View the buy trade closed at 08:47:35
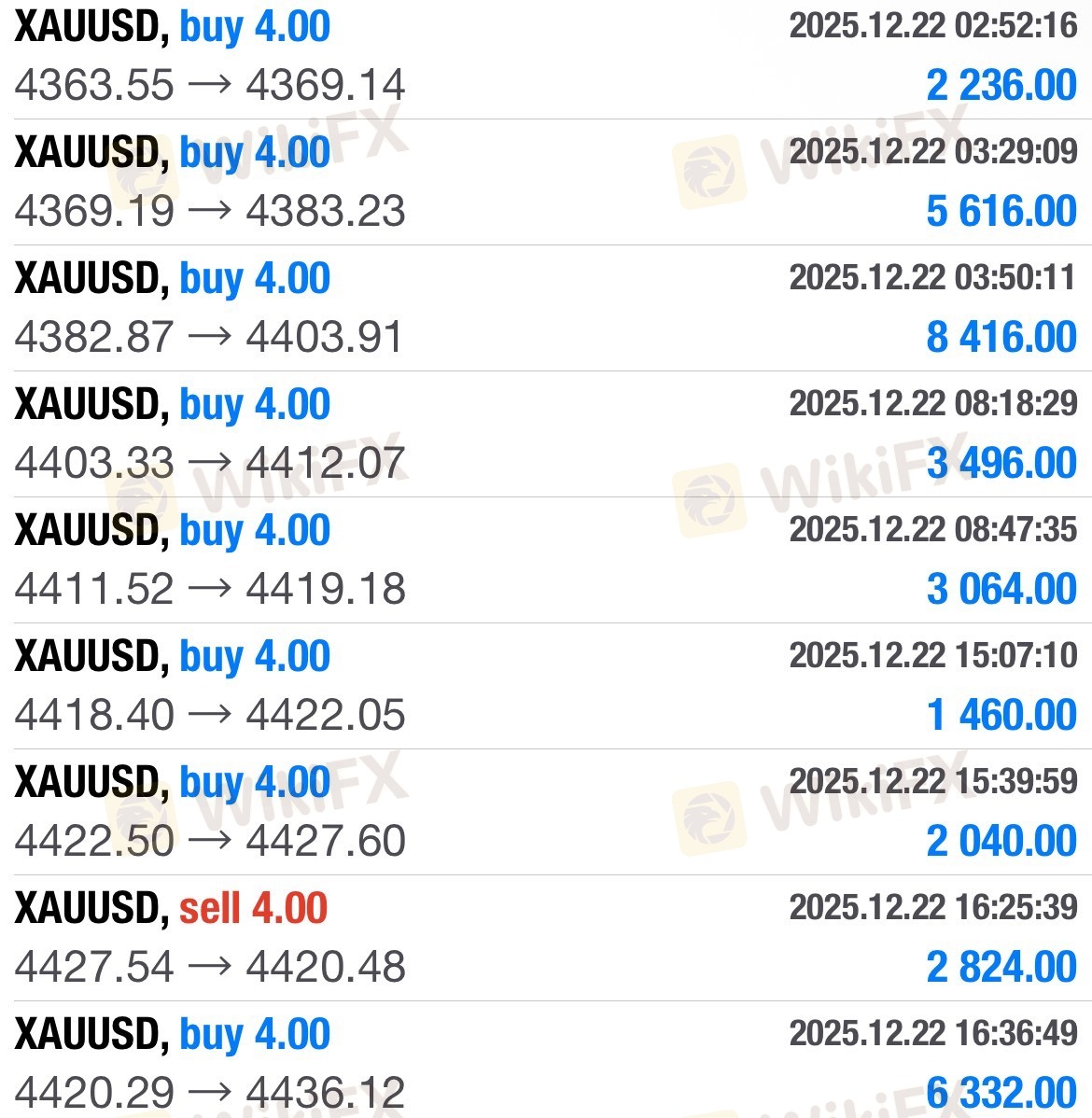This screenshot has height=1118, width=1092. tap(546, 561)
